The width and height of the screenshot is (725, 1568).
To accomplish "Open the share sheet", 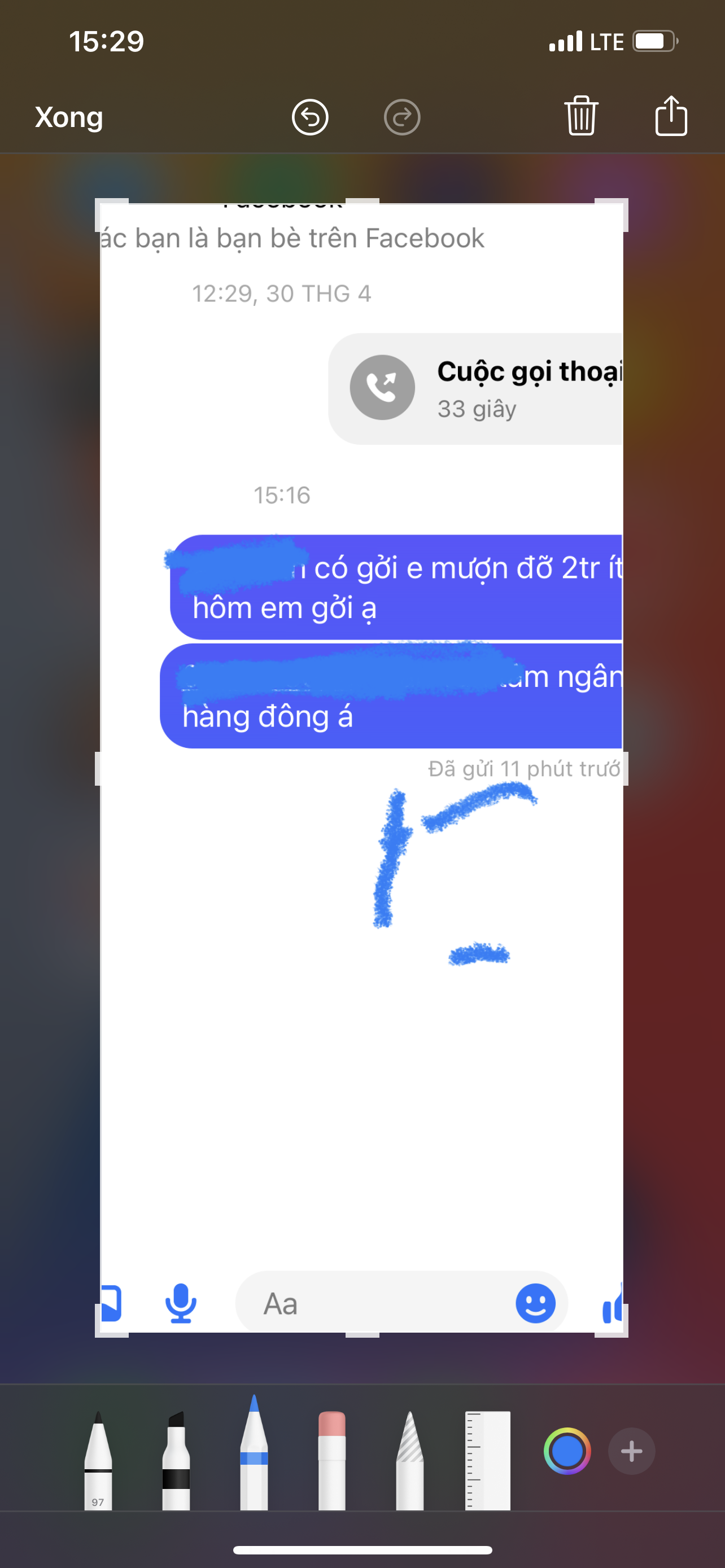I will click(x=671, y=116).
